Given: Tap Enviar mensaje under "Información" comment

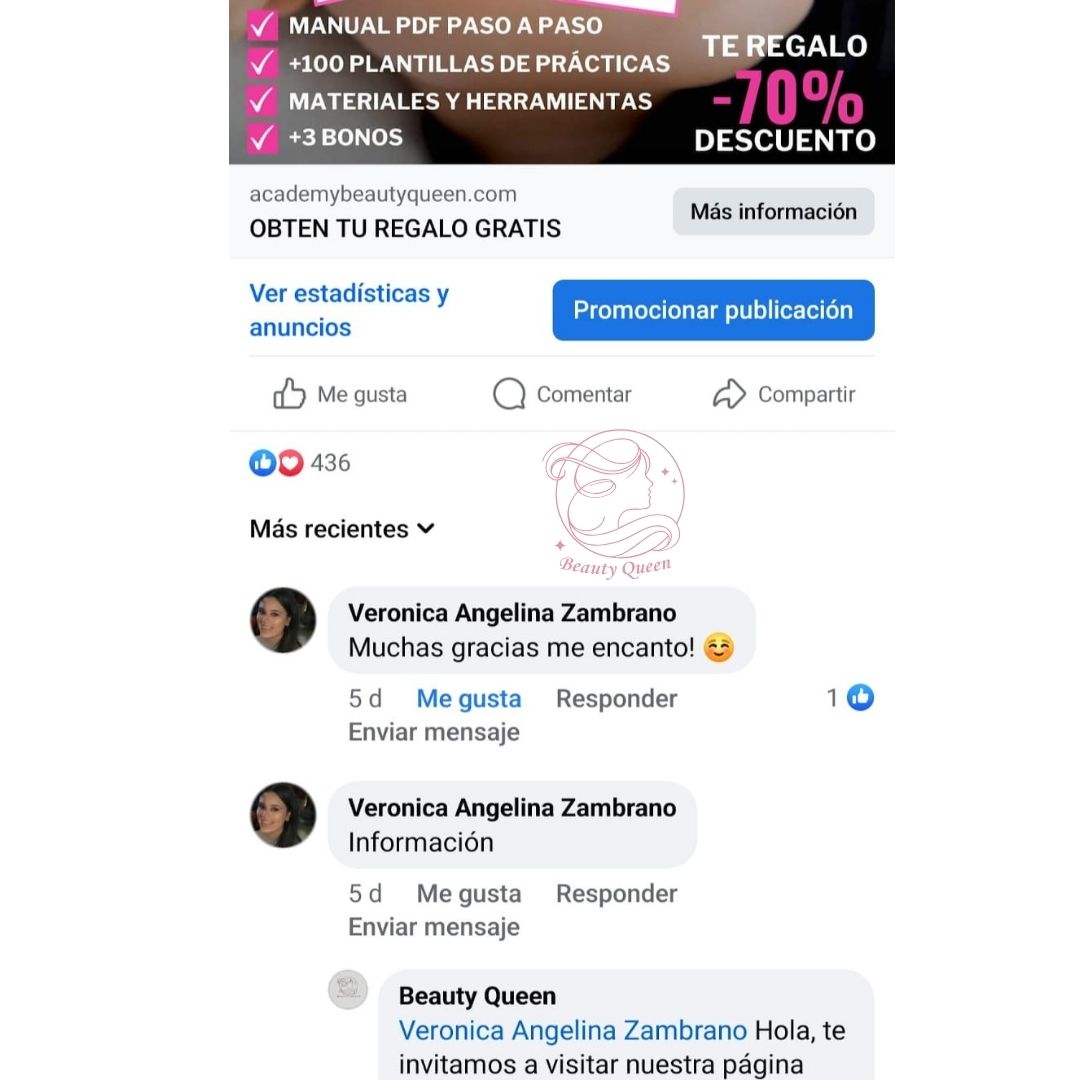Looking at the screenshot, I should pos(433,927).
